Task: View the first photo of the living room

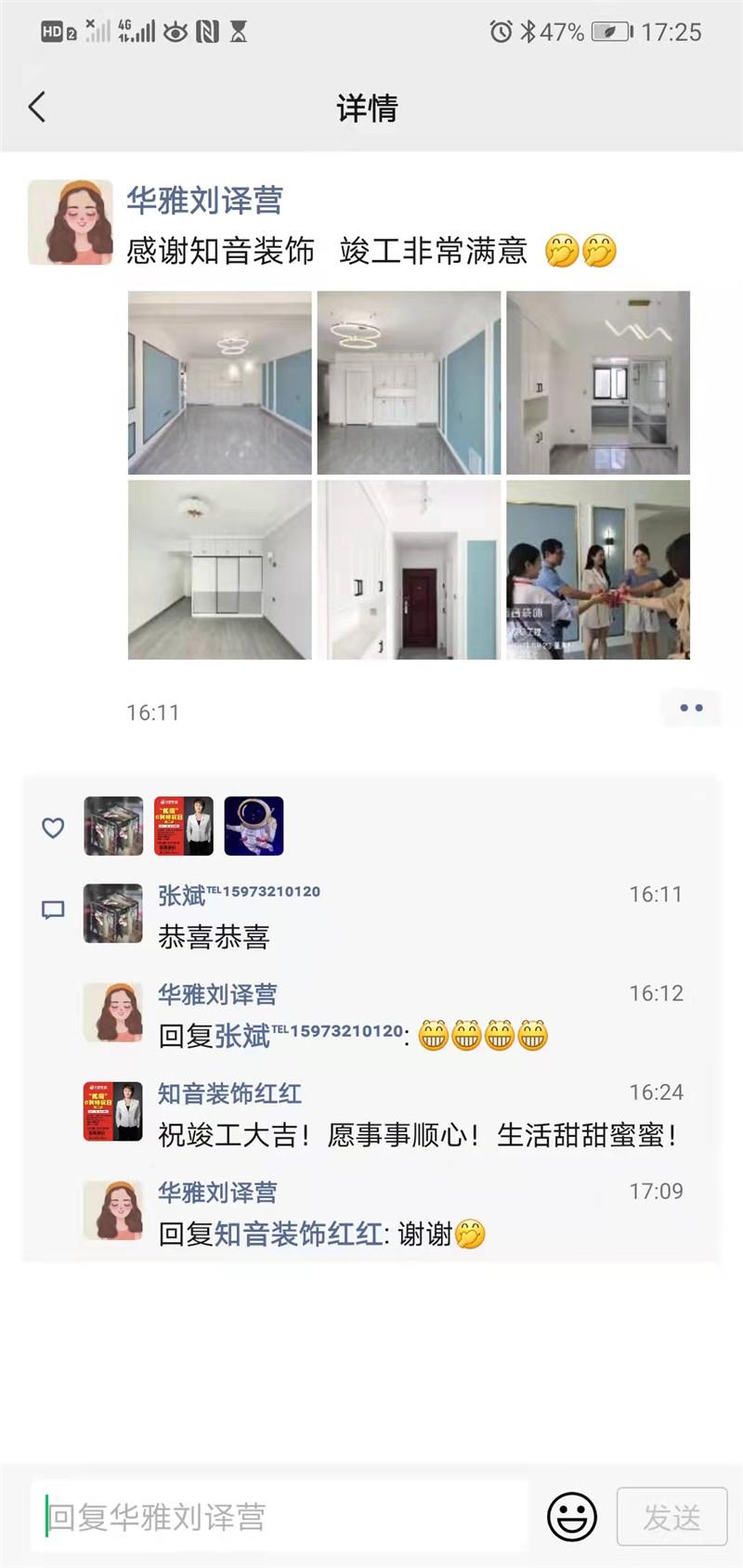Action: 220,383
